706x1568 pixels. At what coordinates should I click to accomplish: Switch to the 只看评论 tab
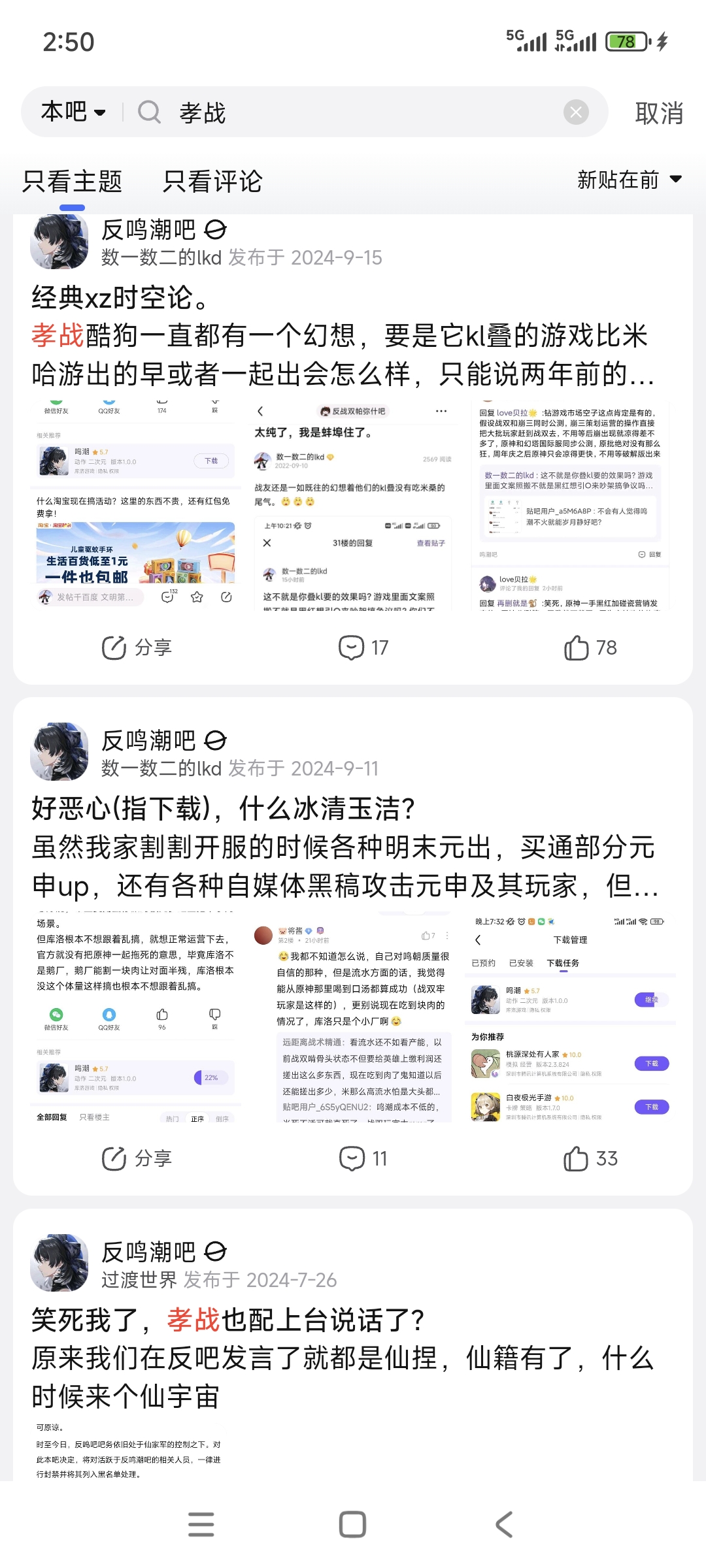212,181
